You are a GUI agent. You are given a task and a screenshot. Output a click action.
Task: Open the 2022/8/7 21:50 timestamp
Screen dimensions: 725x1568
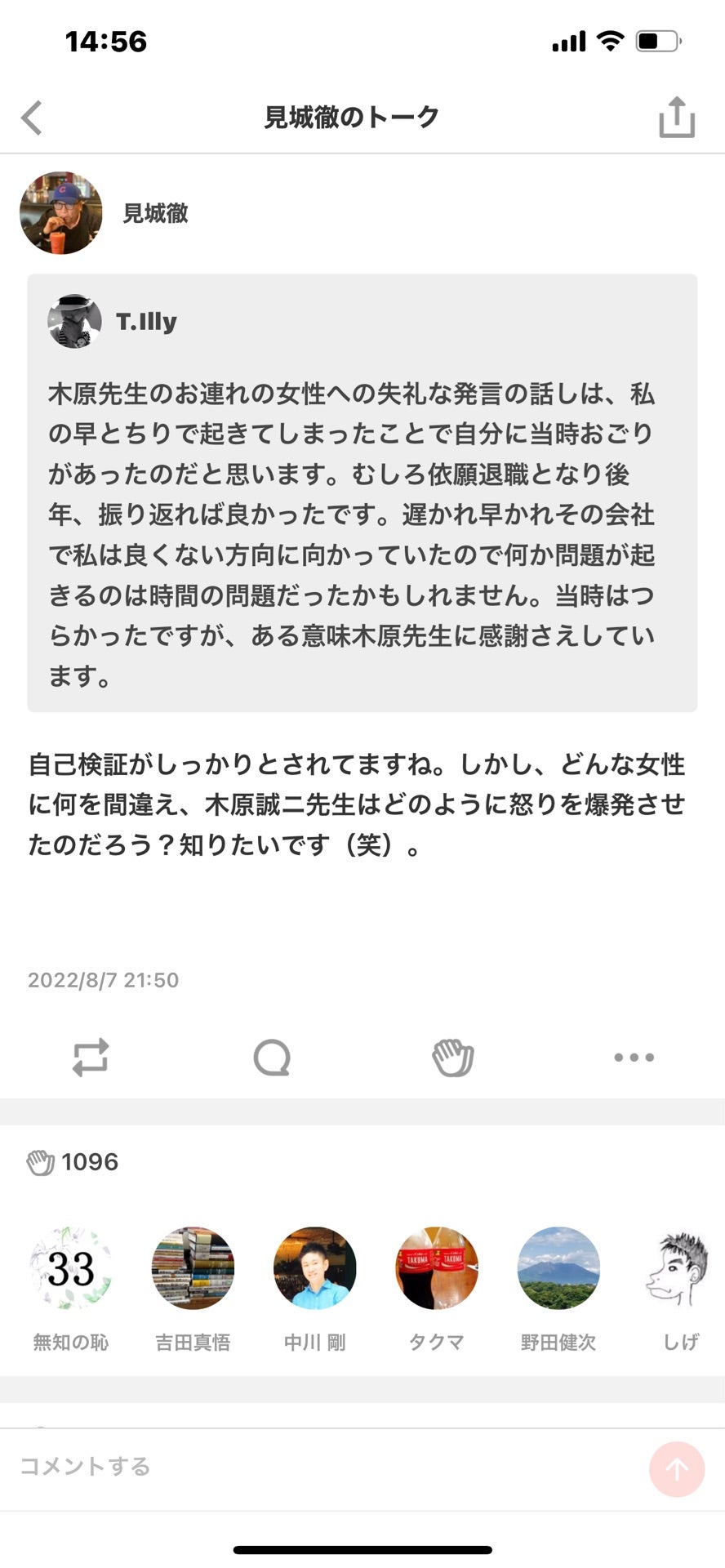click(x=102, y=980)
